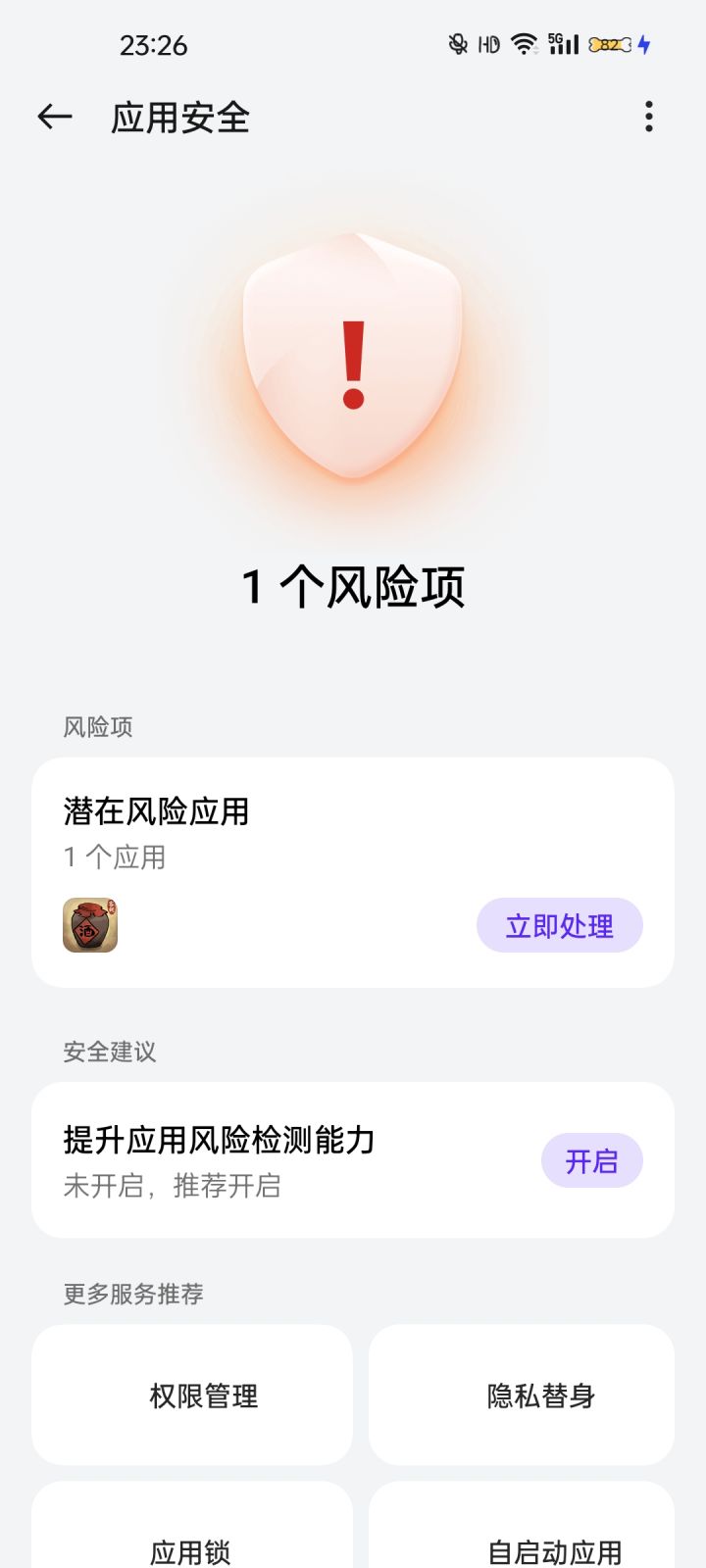Go back from 应用安全 page
Viewport: 706px width, 1568px height.
click(x=55, y=118)
